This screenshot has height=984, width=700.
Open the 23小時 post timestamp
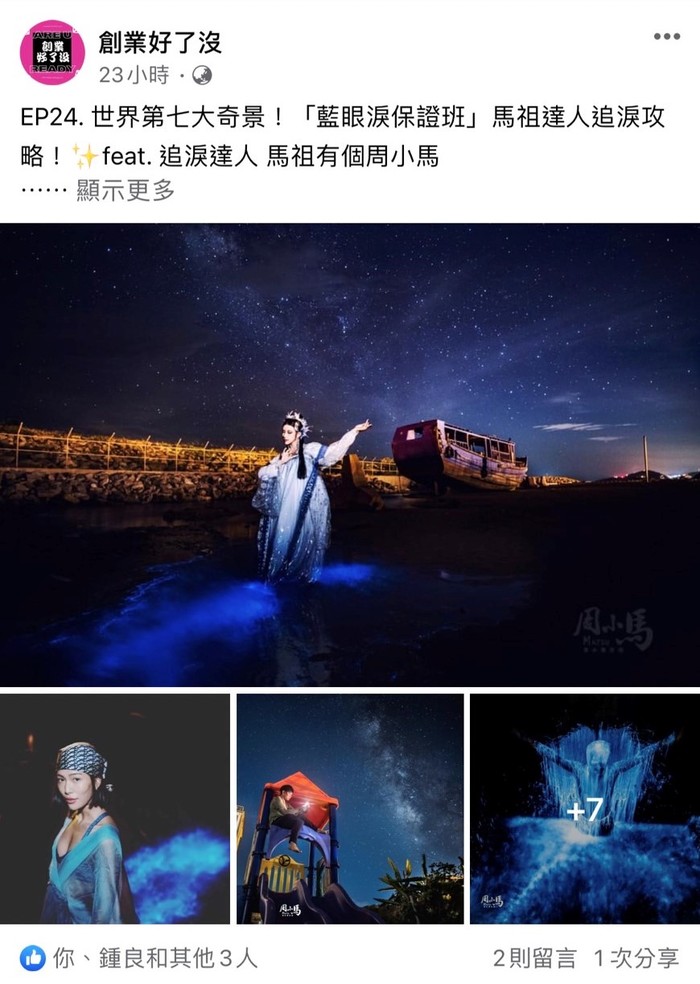click(x=137, y=75)
